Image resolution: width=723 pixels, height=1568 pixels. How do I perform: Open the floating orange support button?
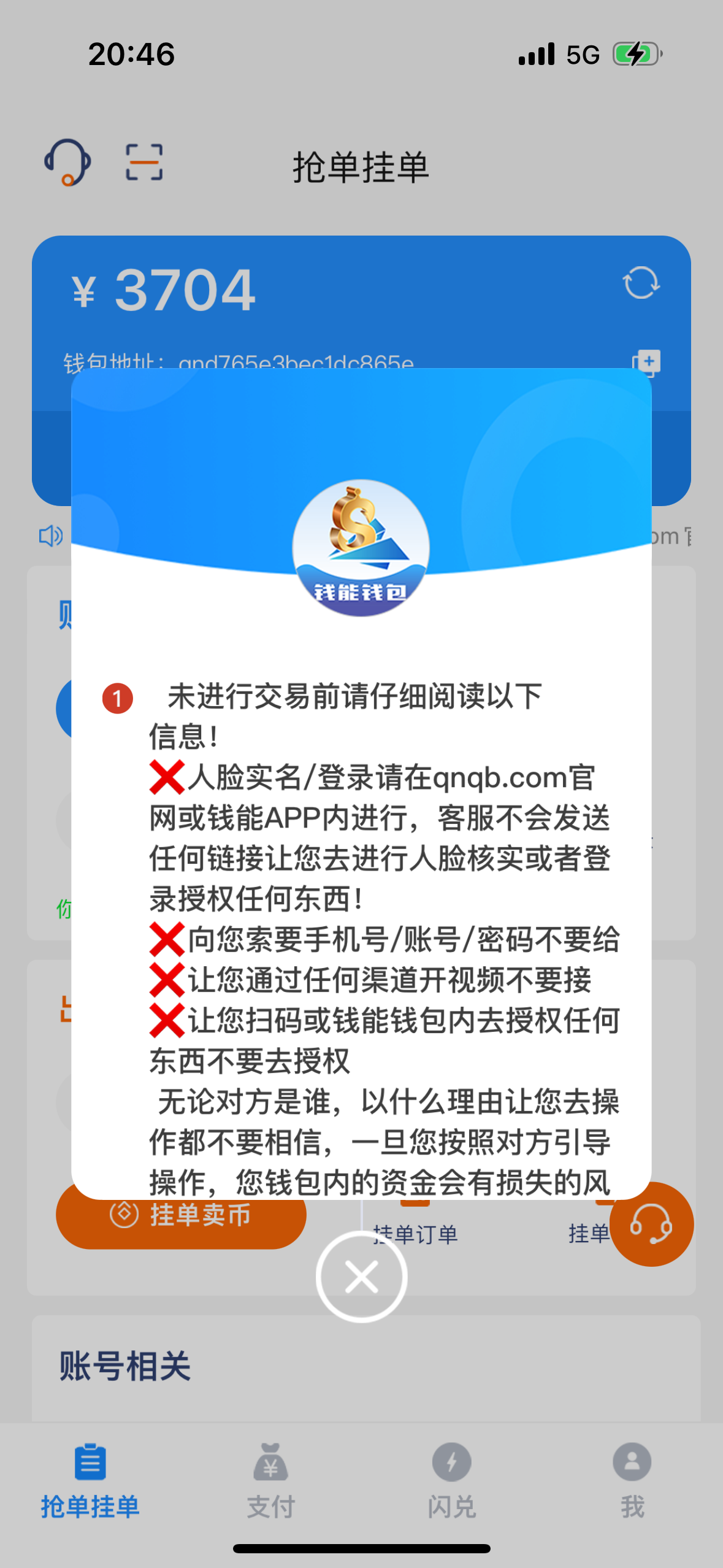(x=651, y=1224)
